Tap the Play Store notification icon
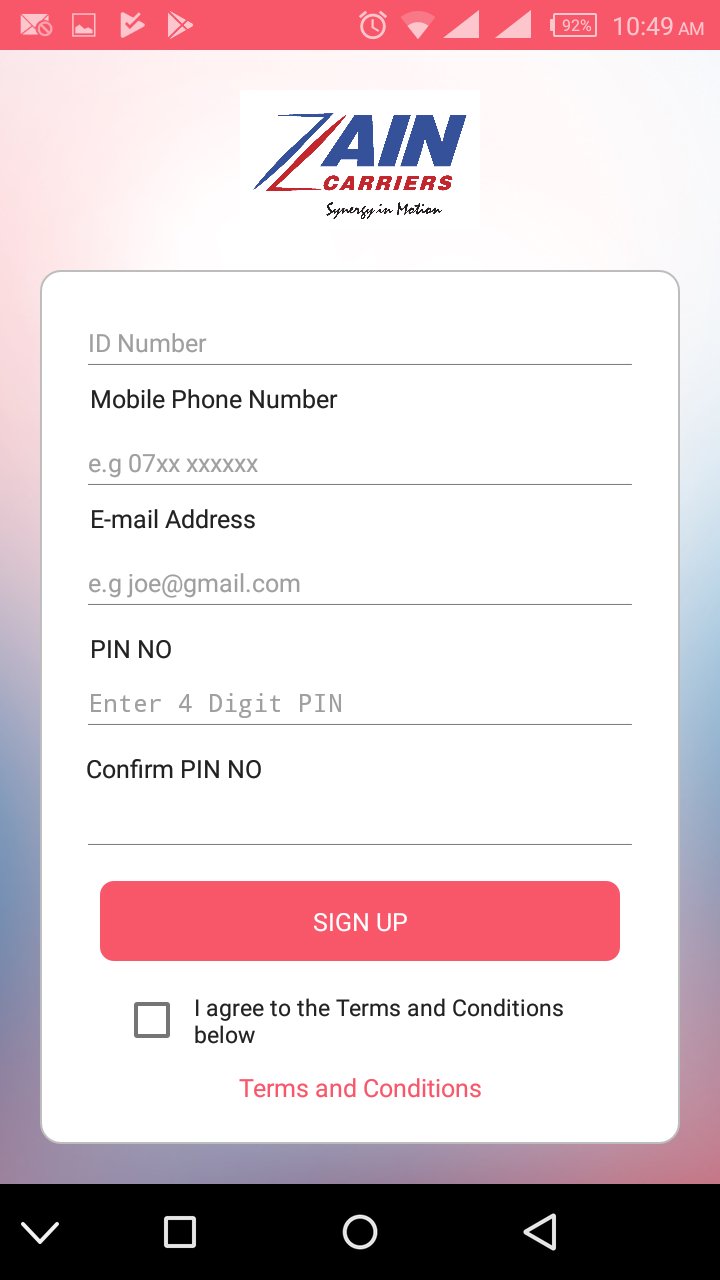 pyautogui.click(x=178, y=26)
